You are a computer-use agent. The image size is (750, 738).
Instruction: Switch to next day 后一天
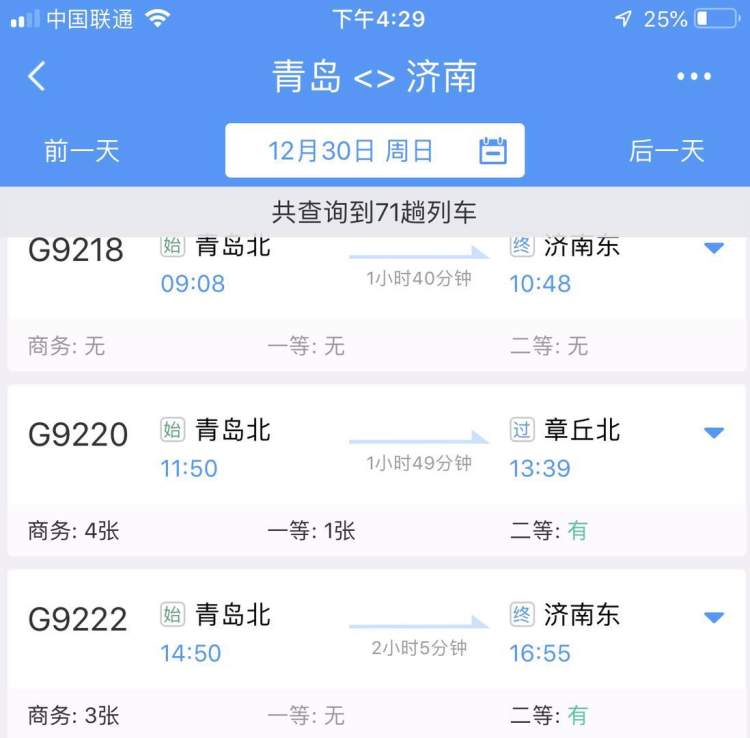[x=666, y=151]
